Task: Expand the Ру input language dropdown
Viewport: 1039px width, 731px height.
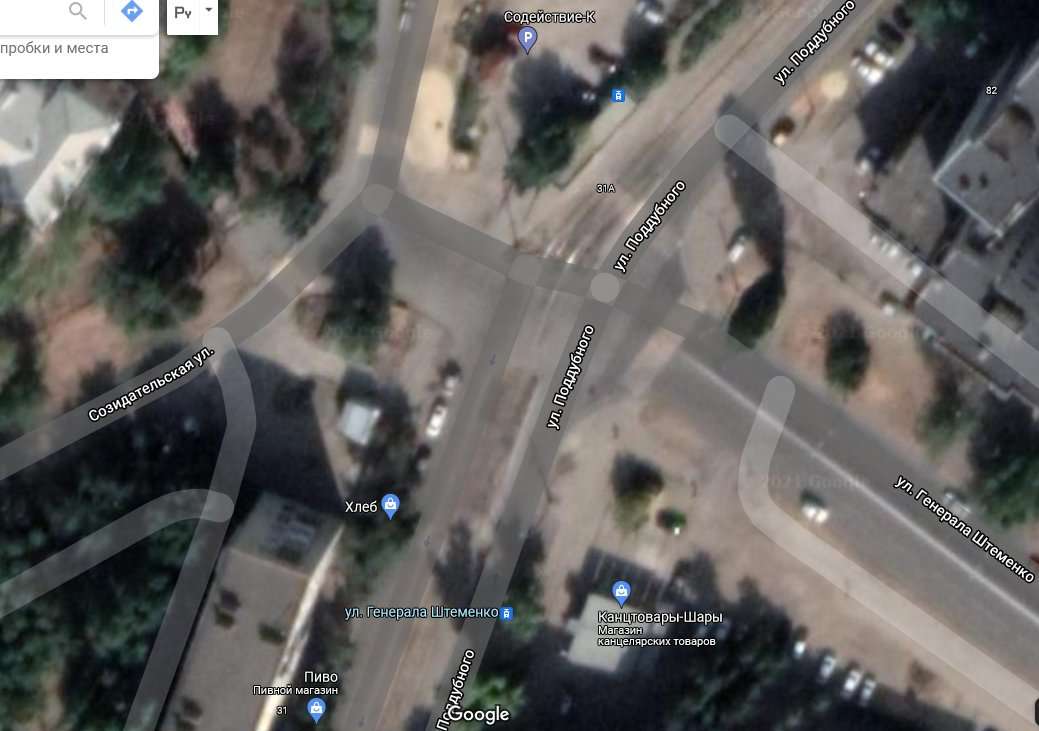Action: click(208, 10)
